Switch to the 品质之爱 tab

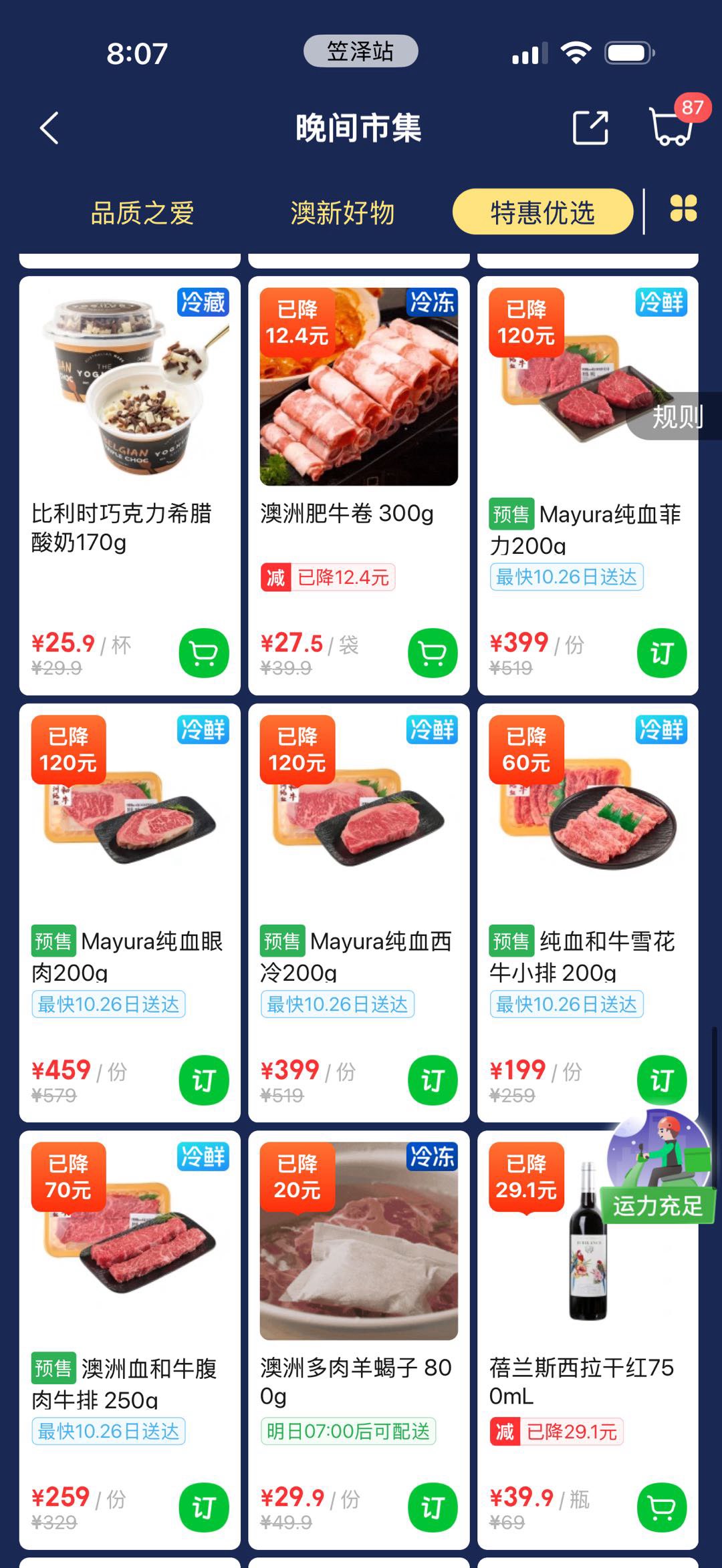(x=142, y=213)
